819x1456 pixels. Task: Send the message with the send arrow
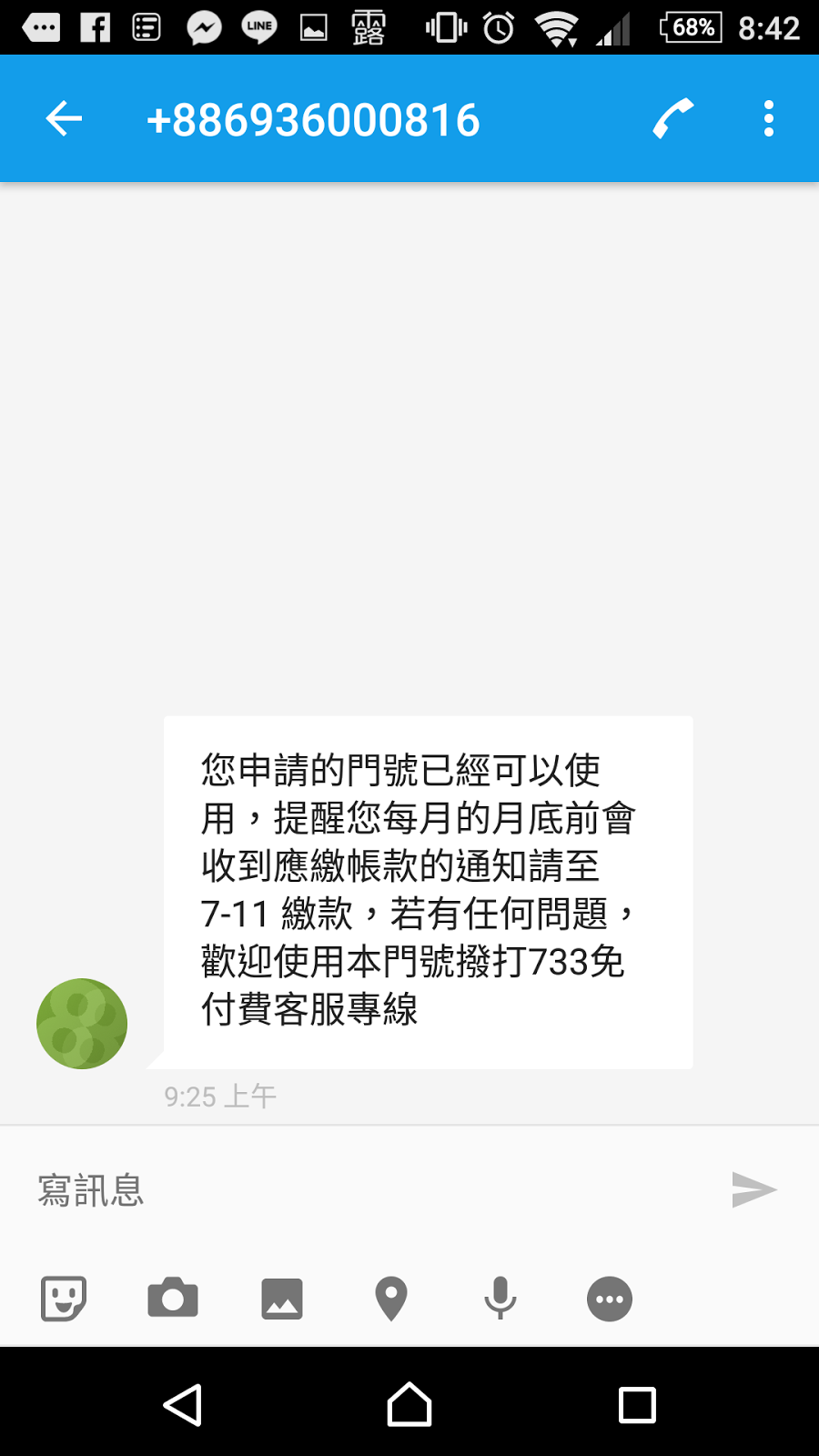[x=753, y=1189]
